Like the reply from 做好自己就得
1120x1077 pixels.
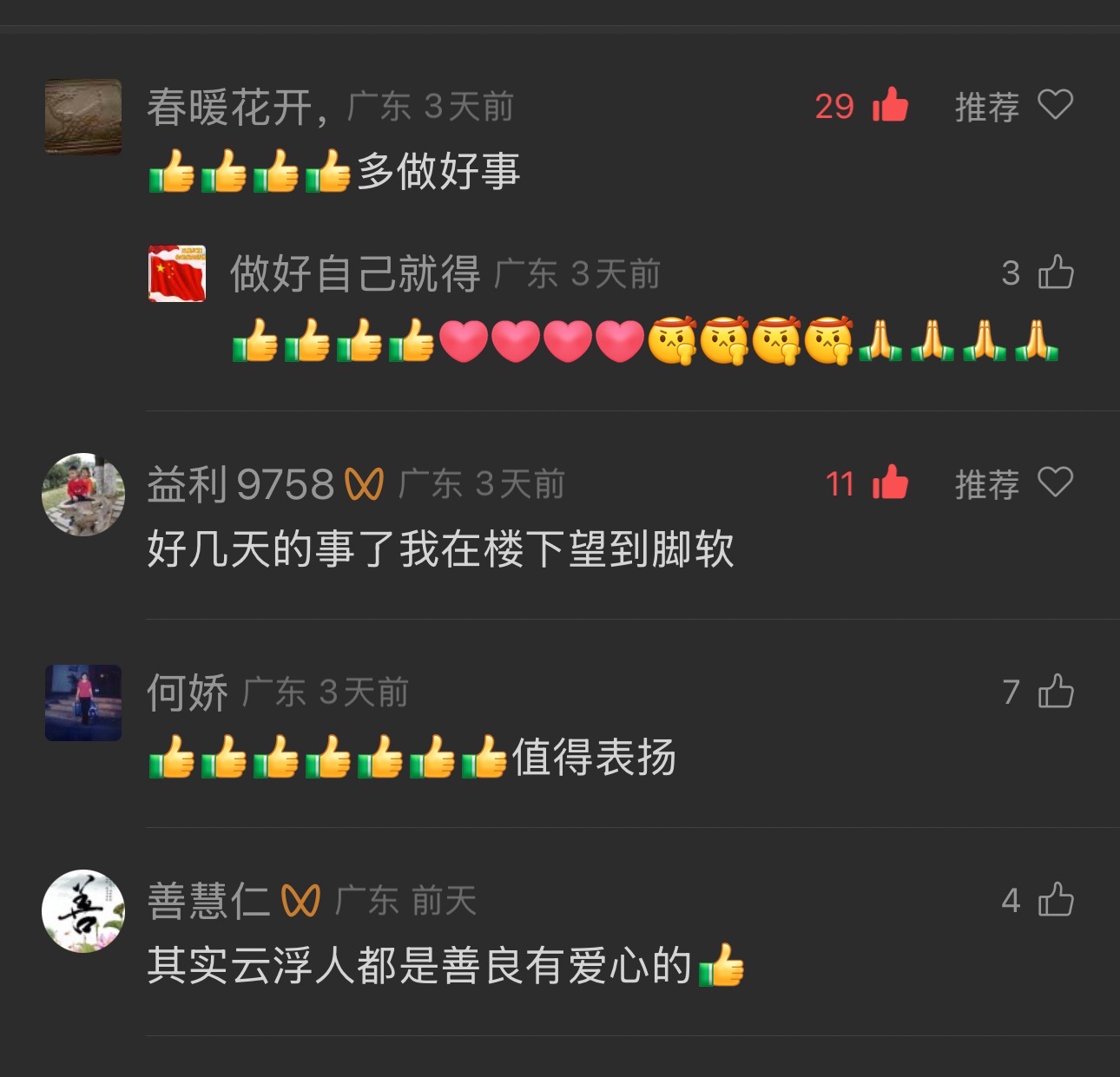(x=1056, y=273)
